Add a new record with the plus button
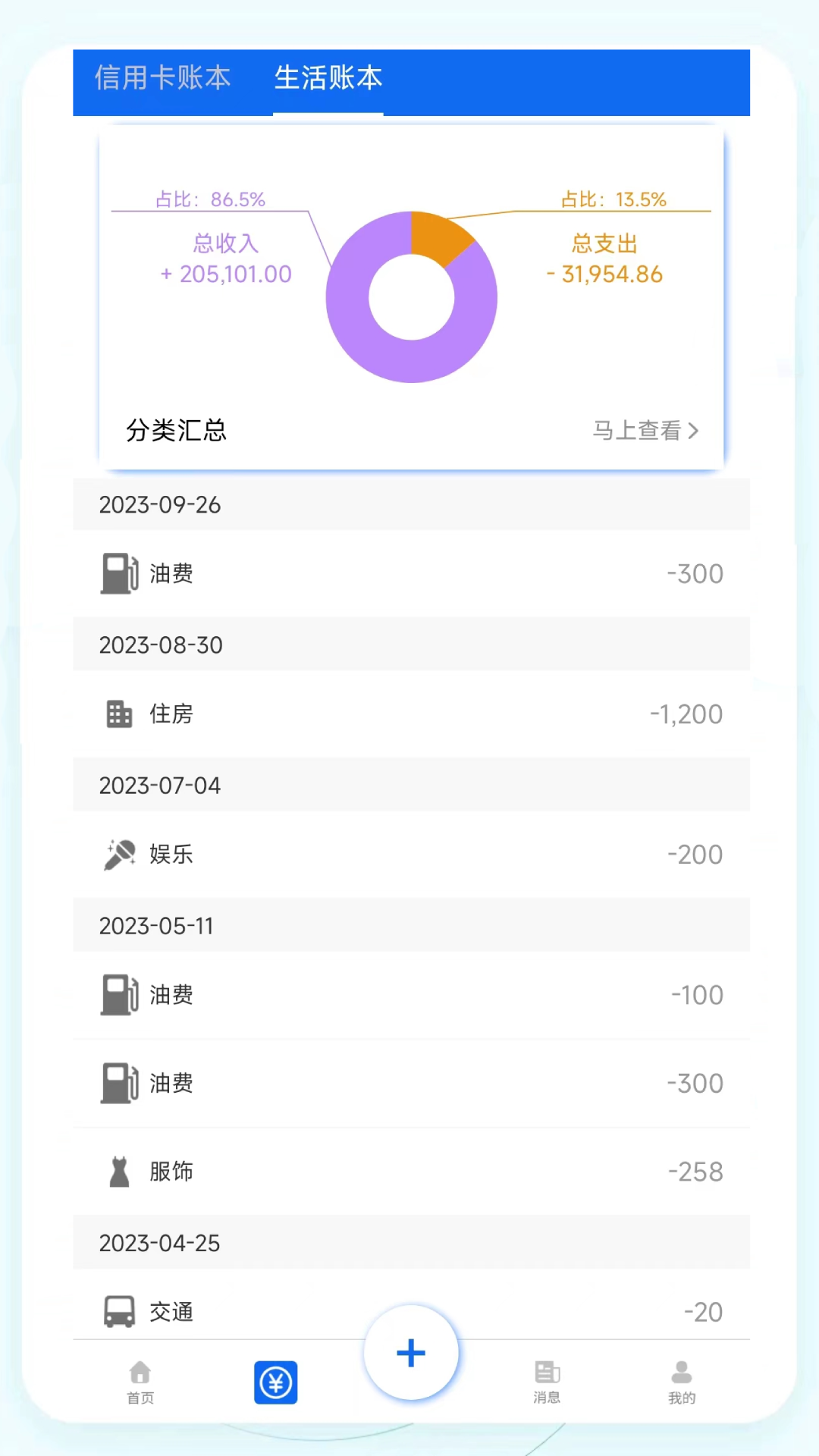This screenshot has height=1456, width=819. (x=411, y=1353)
